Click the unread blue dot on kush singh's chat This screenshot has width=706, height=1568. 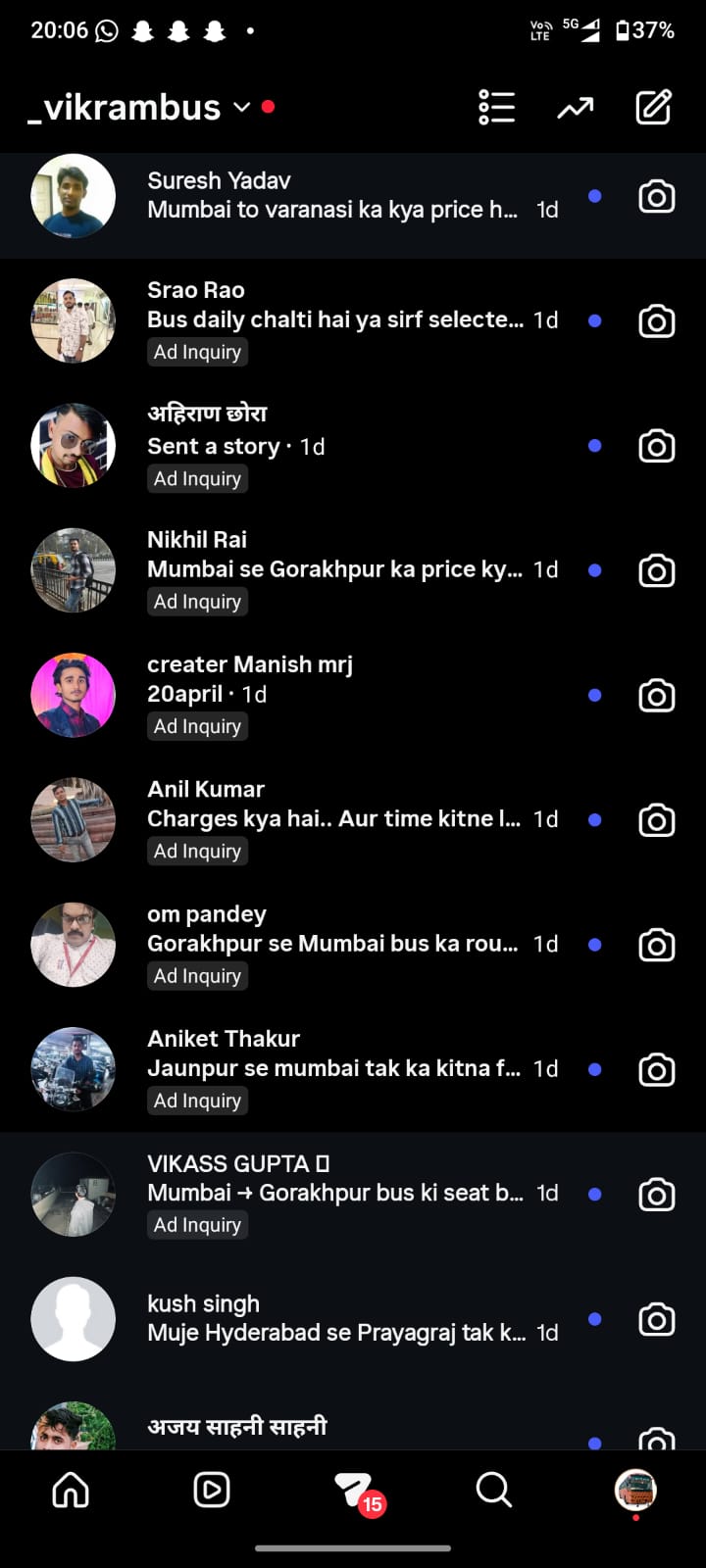click(594, 1319)
